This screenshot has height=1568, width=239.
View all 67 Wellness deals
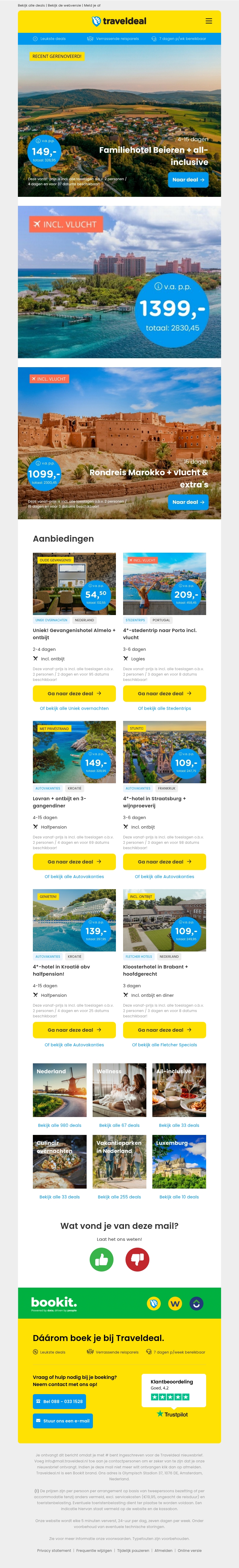pos(119,1125)
